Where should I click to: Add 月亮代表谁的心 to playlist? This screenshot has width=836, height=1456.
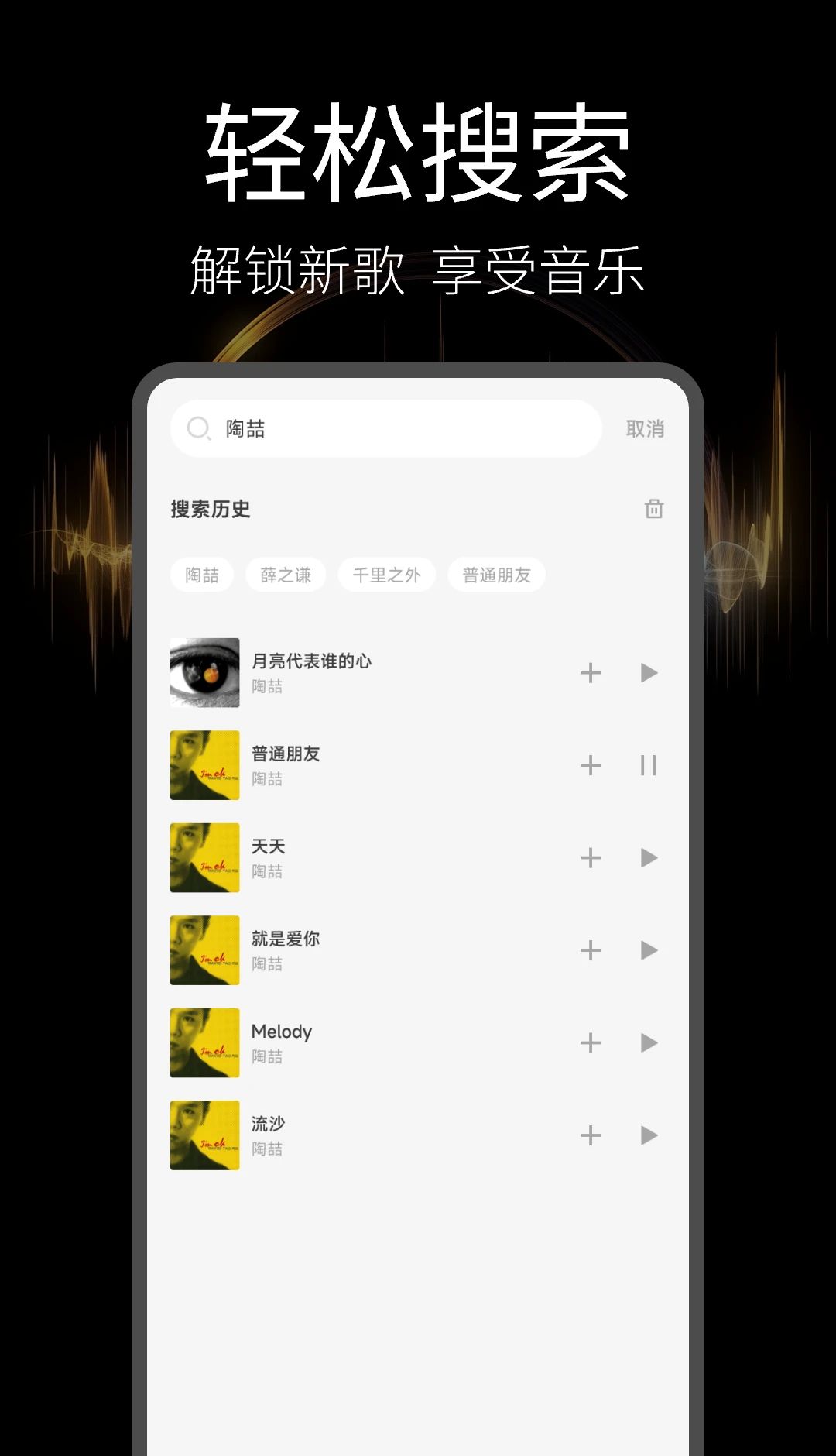point(591,672)
